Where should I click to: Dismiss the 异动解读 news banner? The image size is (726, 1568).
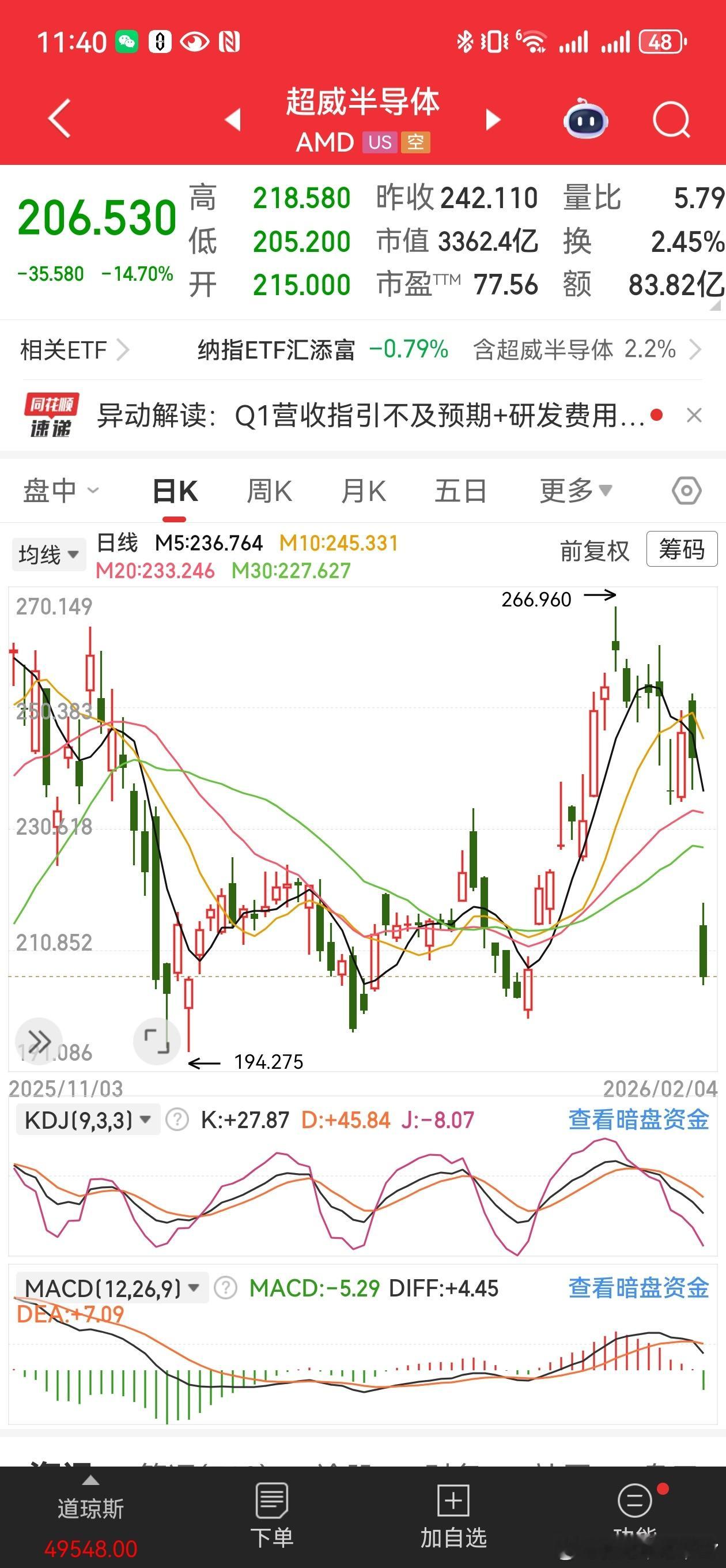(x=695, y=414)
